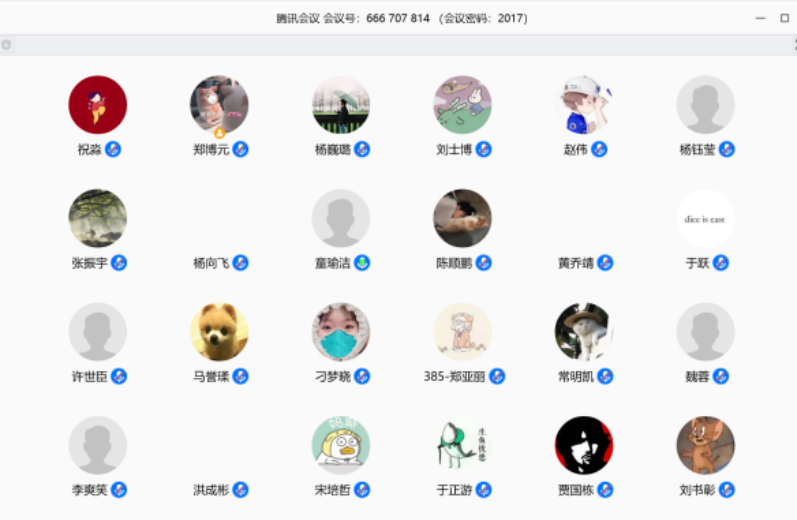This screenshot has width=797, height=520.
Task: Select 许世臣's participant tile
Action: pyautogui.click(x=98, y=332)
